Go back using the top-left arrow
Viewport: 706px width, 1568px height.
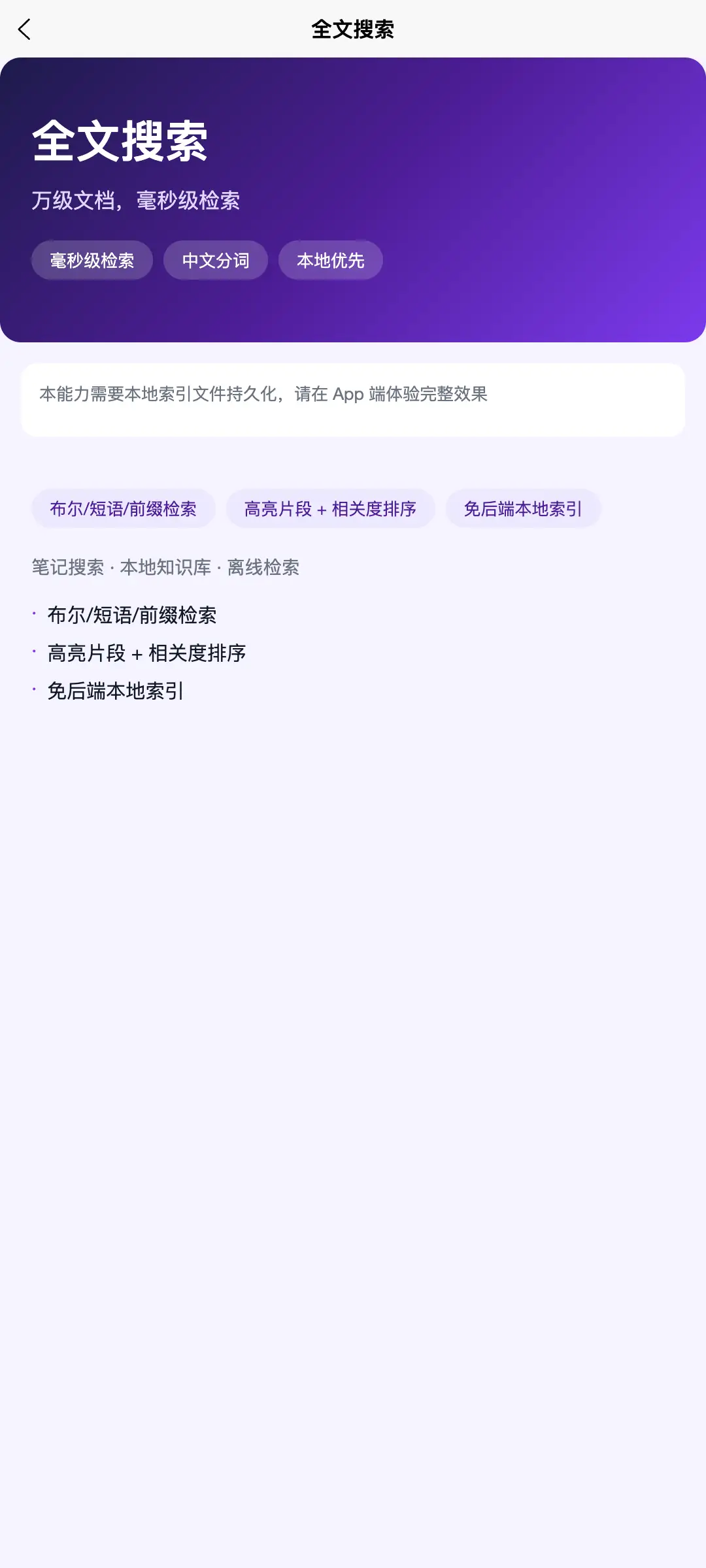click(x=25, y=29)
